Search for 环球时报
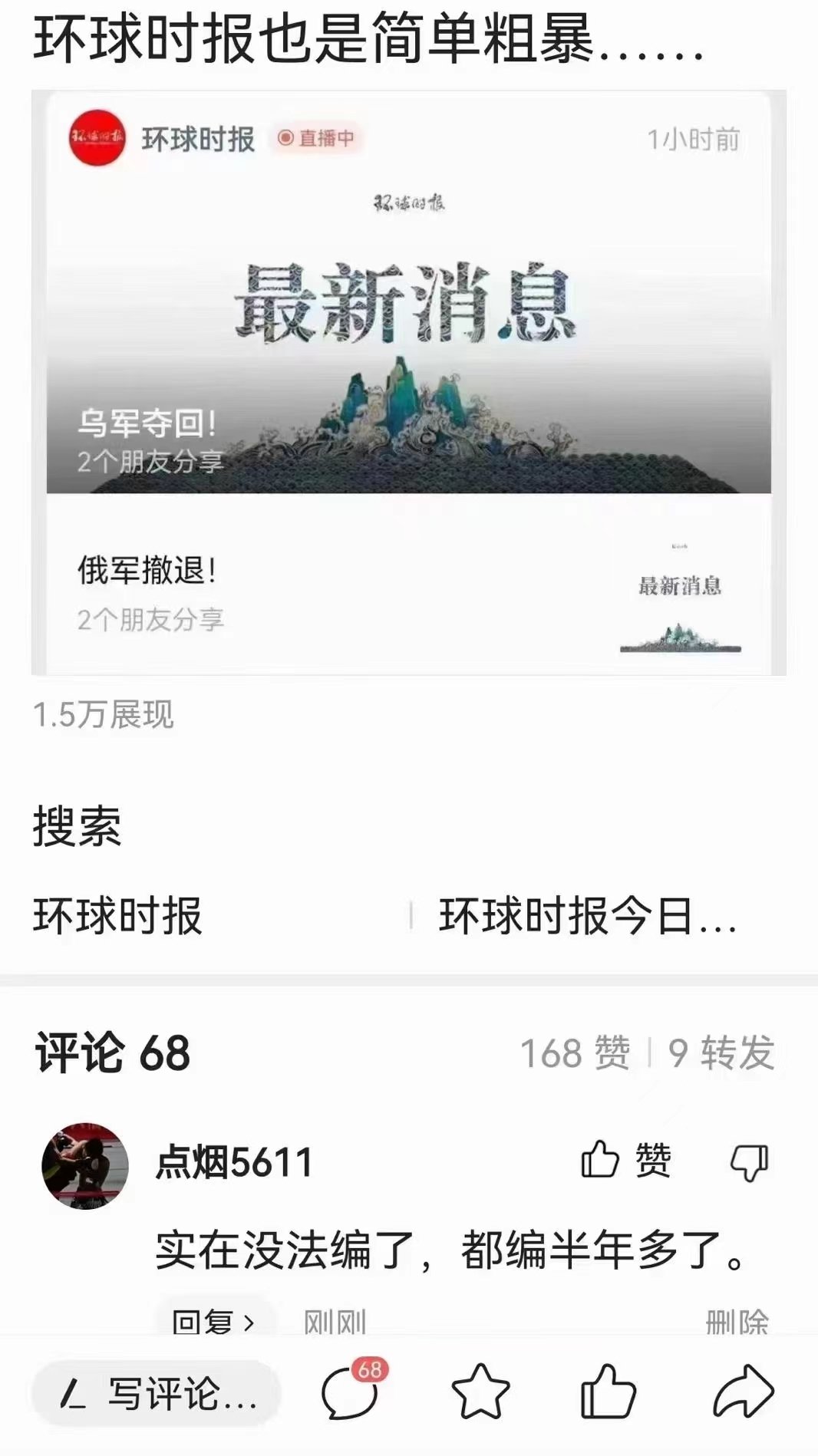Viewport: 818px width, 1456px height. (117, 915)
